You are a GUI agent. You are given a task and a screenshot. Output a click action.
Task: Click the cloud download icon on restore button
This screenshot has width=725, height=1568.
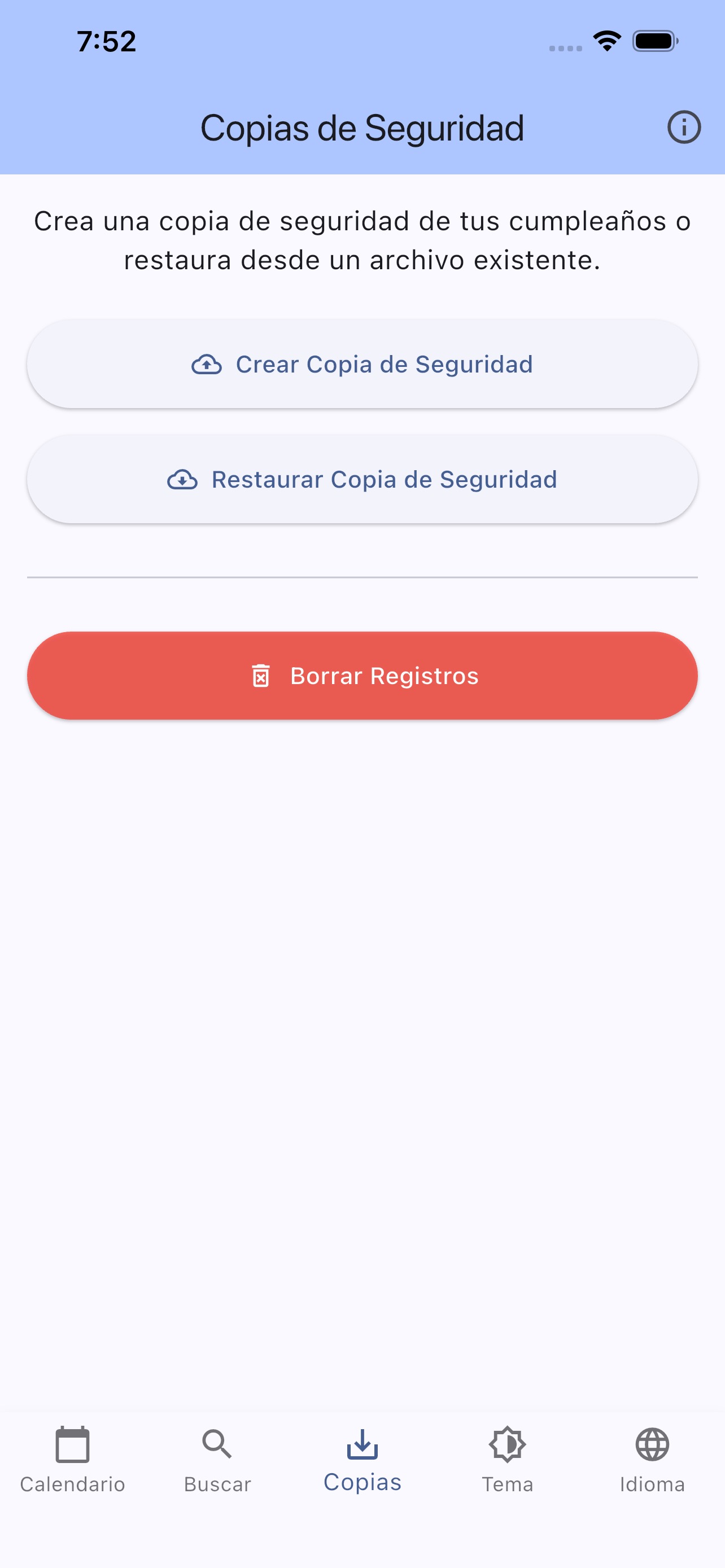click(184, 480)
